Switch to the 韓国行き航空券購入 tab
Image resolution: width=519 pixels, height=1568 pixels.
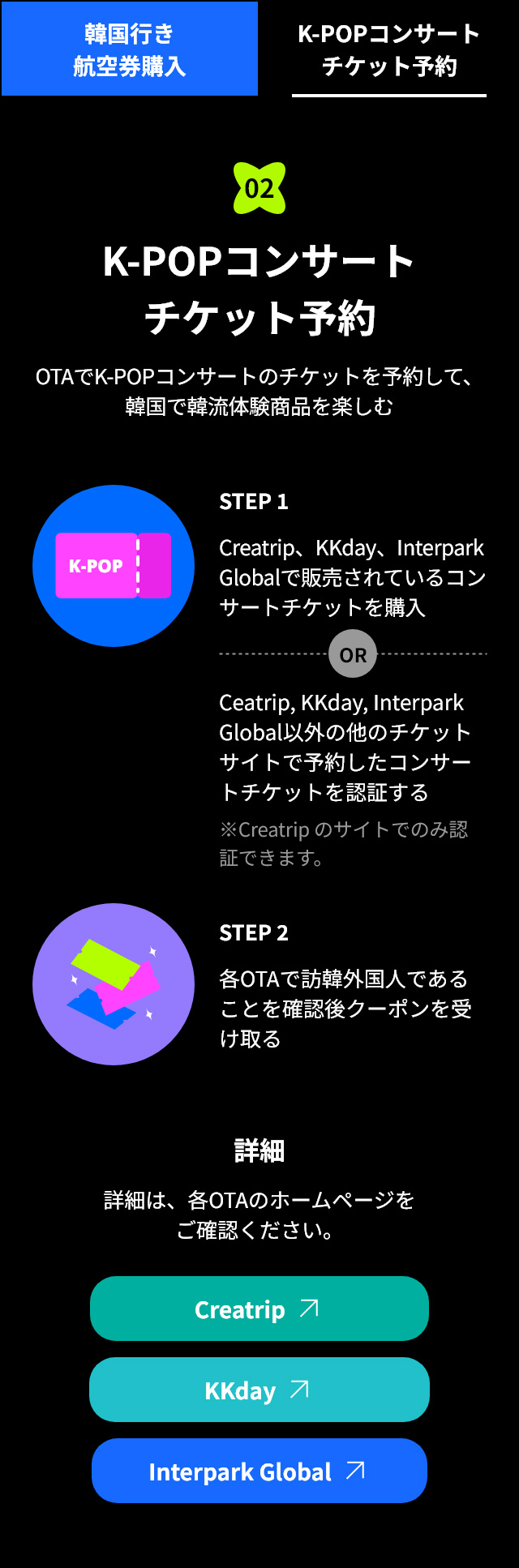click(130, 49)
